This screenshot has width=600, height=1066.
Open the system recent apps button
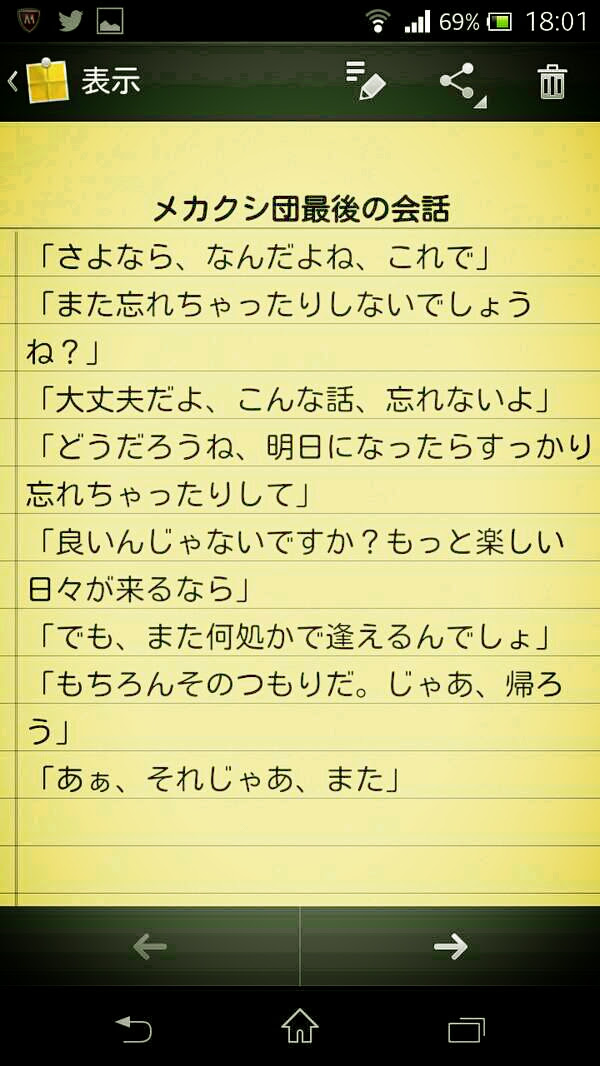466,1028
